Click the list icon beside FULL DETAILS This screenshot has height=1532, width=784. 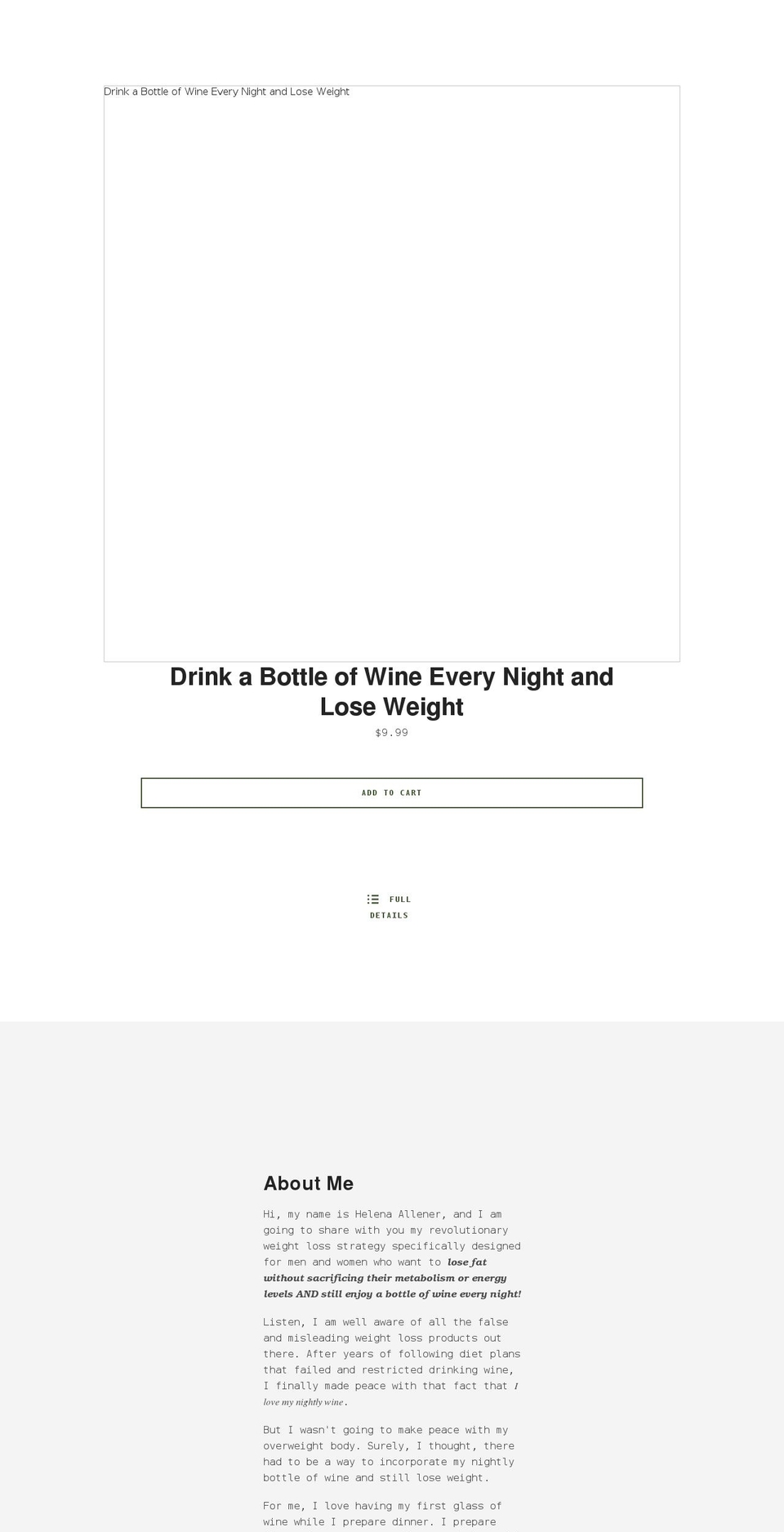pos(373,899)
